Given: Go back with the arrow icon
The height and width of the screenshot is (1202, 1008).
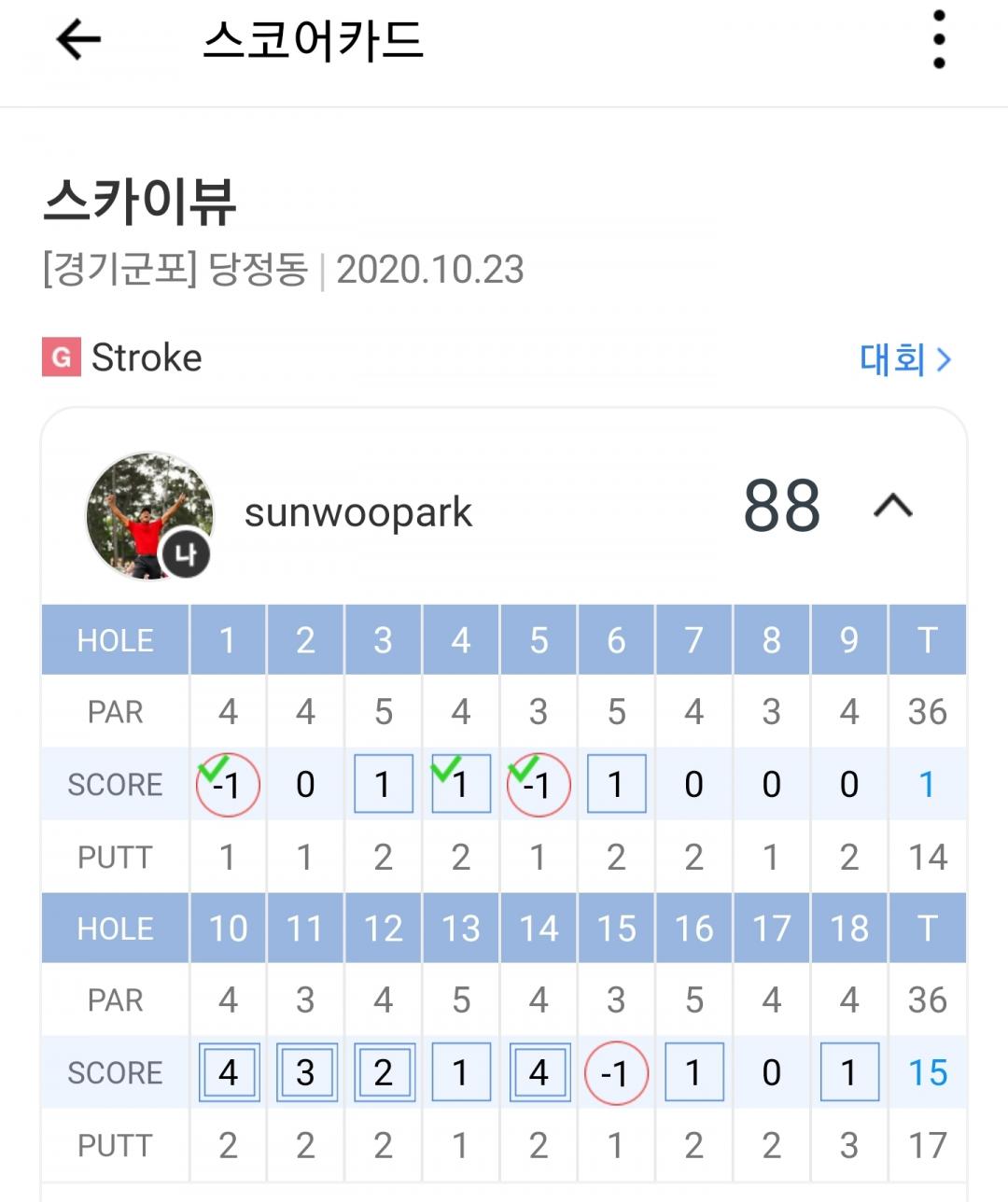Looking at the screenshot, I should tap(78, 40).
